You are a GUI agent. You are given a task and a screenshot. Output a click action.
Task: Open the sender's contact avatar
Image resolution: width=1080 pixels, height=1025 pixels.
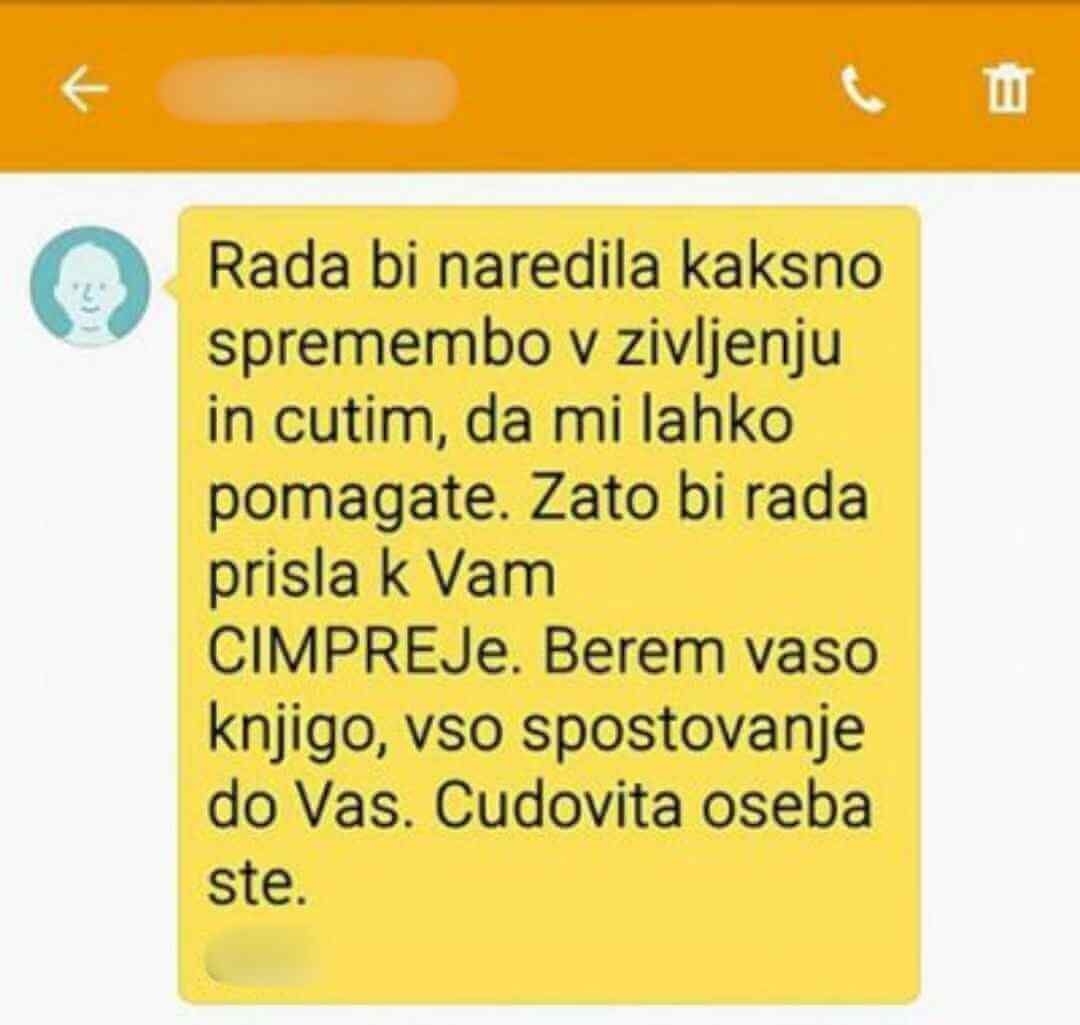(x=90, y=286)
